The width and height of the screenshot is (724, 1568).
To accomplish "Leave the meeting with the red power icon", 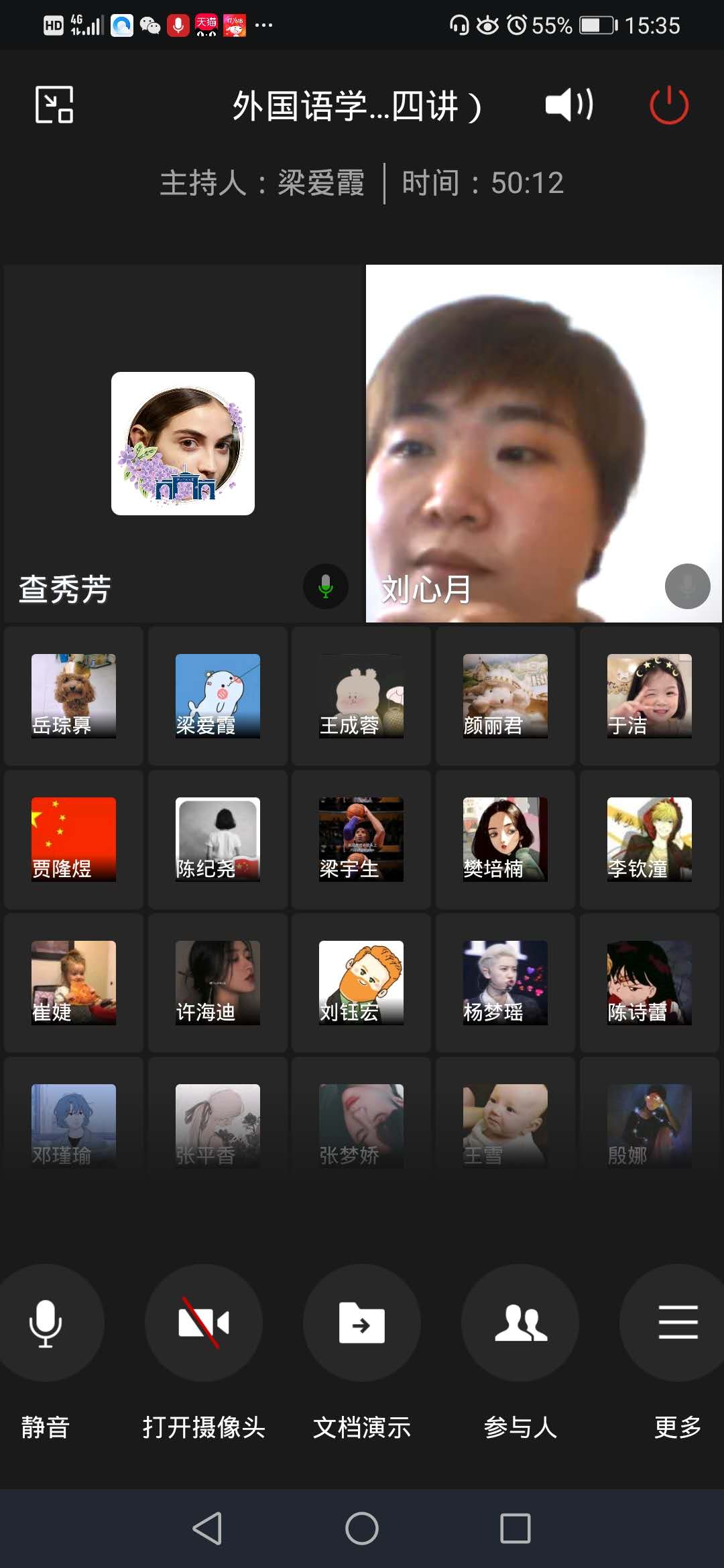I will point(669,105).
